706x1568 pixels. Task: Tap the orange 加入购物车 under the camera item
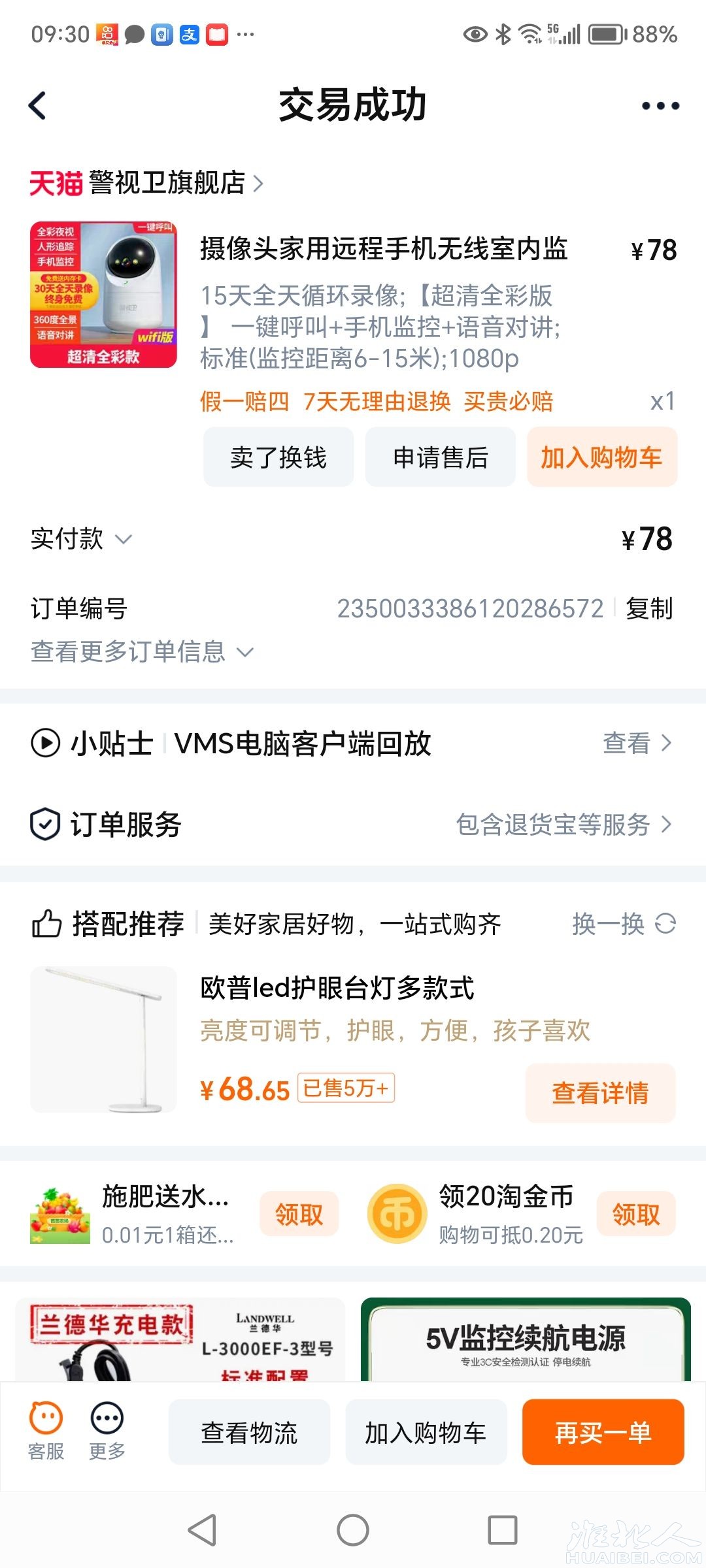click(601, 457)
